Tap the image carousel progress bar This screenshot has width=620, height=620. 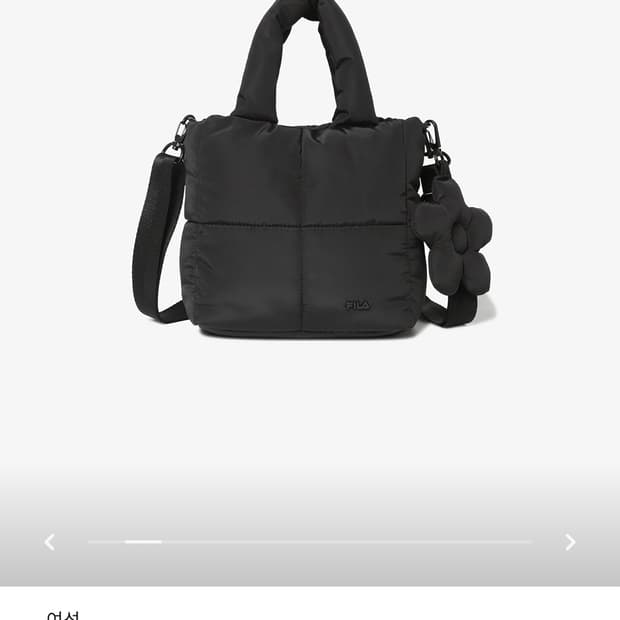(x=309, y=542)
